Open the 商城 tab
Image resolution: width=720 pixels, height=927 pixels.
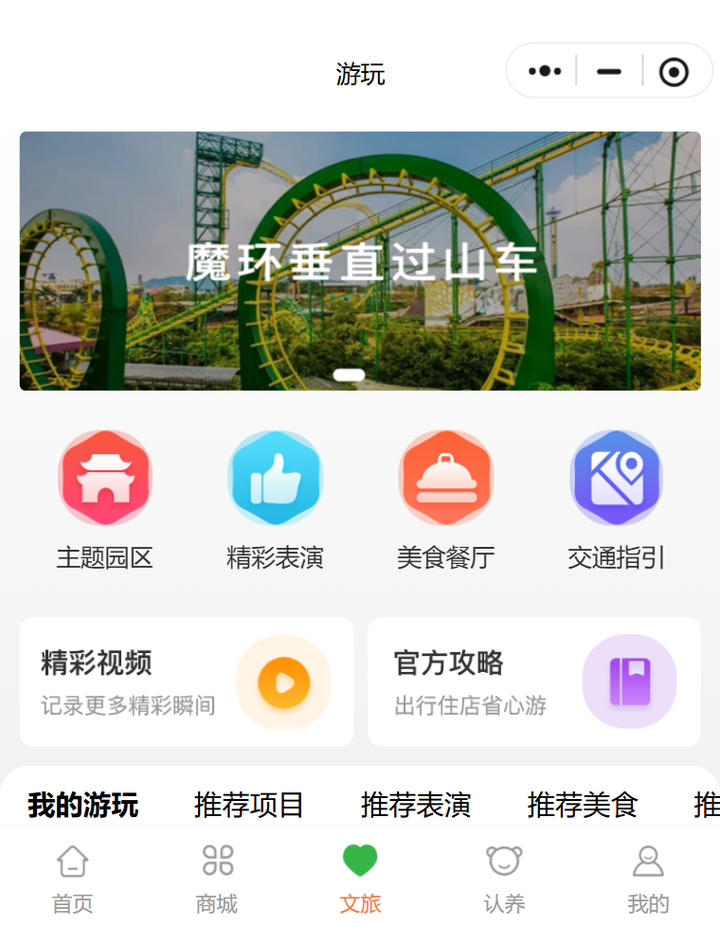217,879
